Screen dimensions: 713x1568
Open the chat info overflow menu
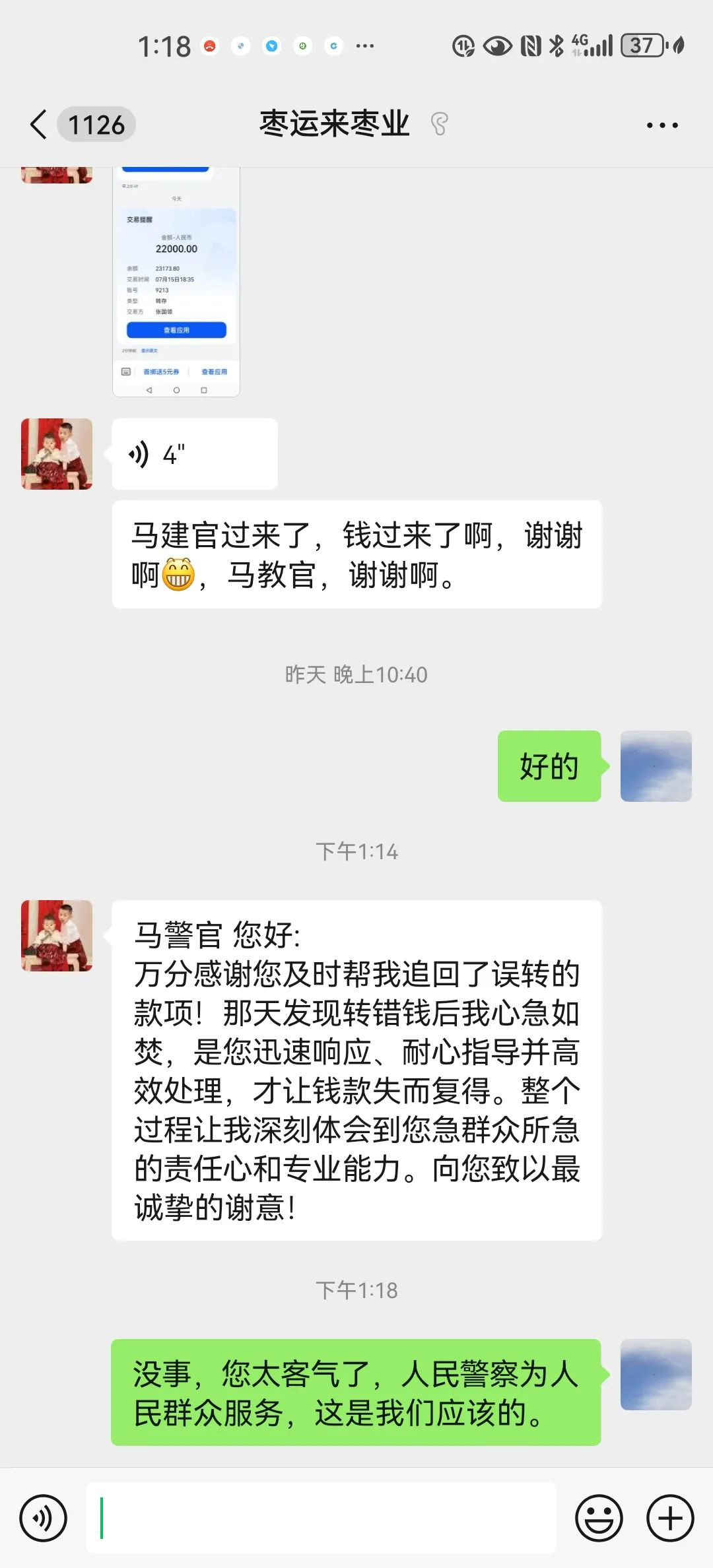662,125
